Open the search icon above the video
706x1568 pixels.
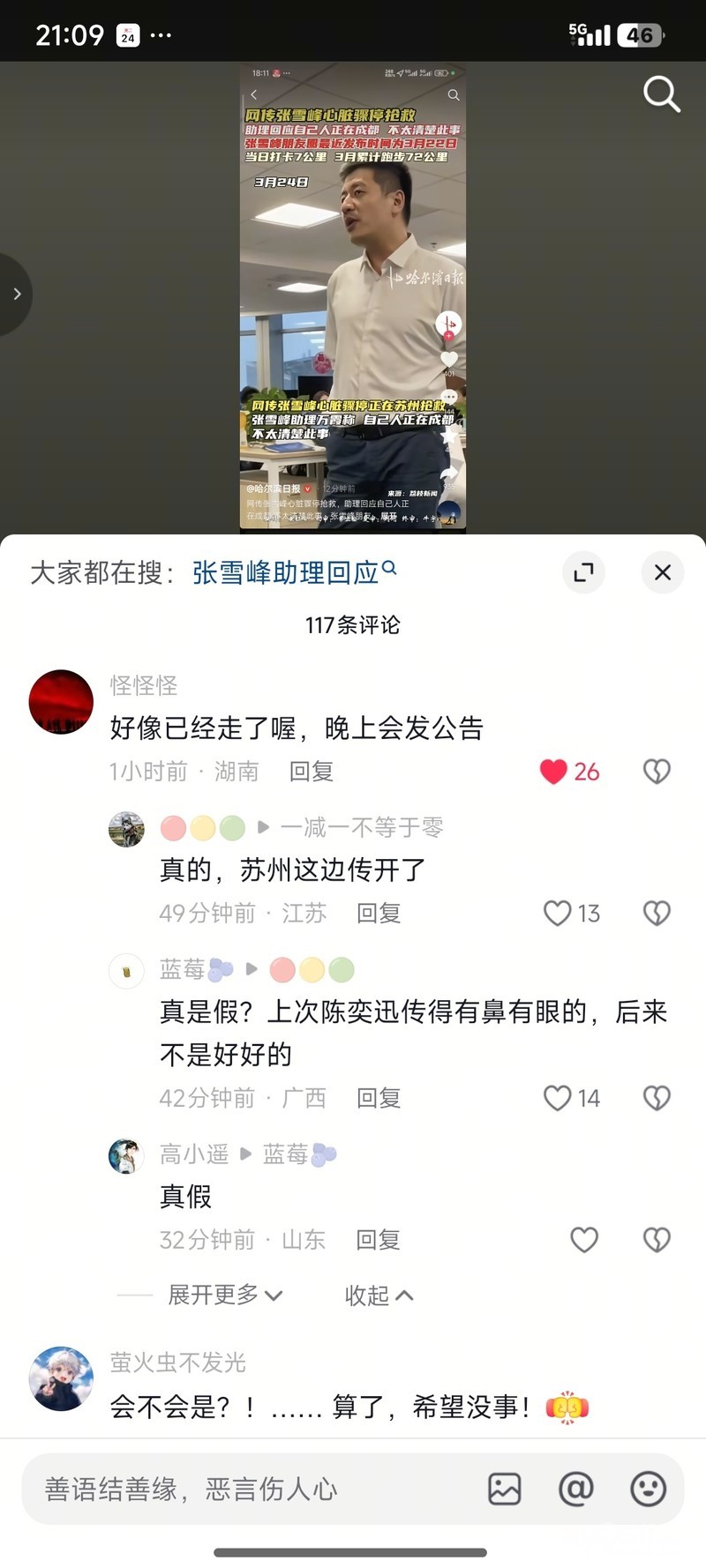click(661, 93)
